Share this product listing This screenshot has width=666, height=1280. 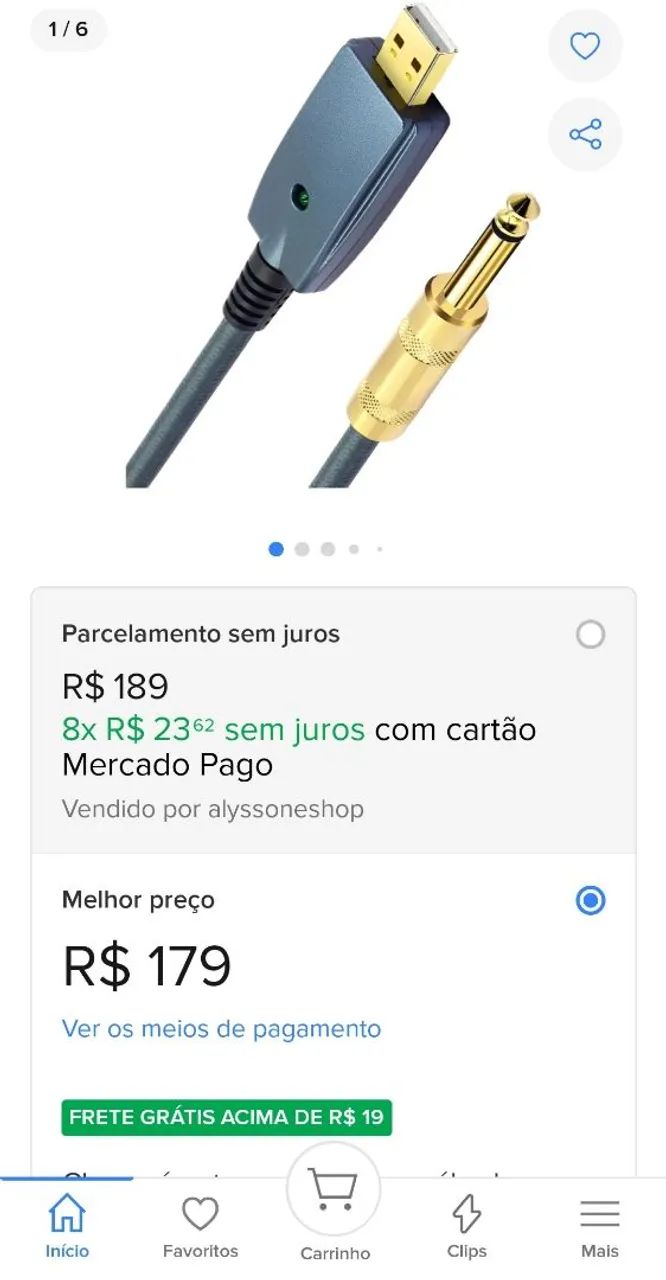pos(585,134)
